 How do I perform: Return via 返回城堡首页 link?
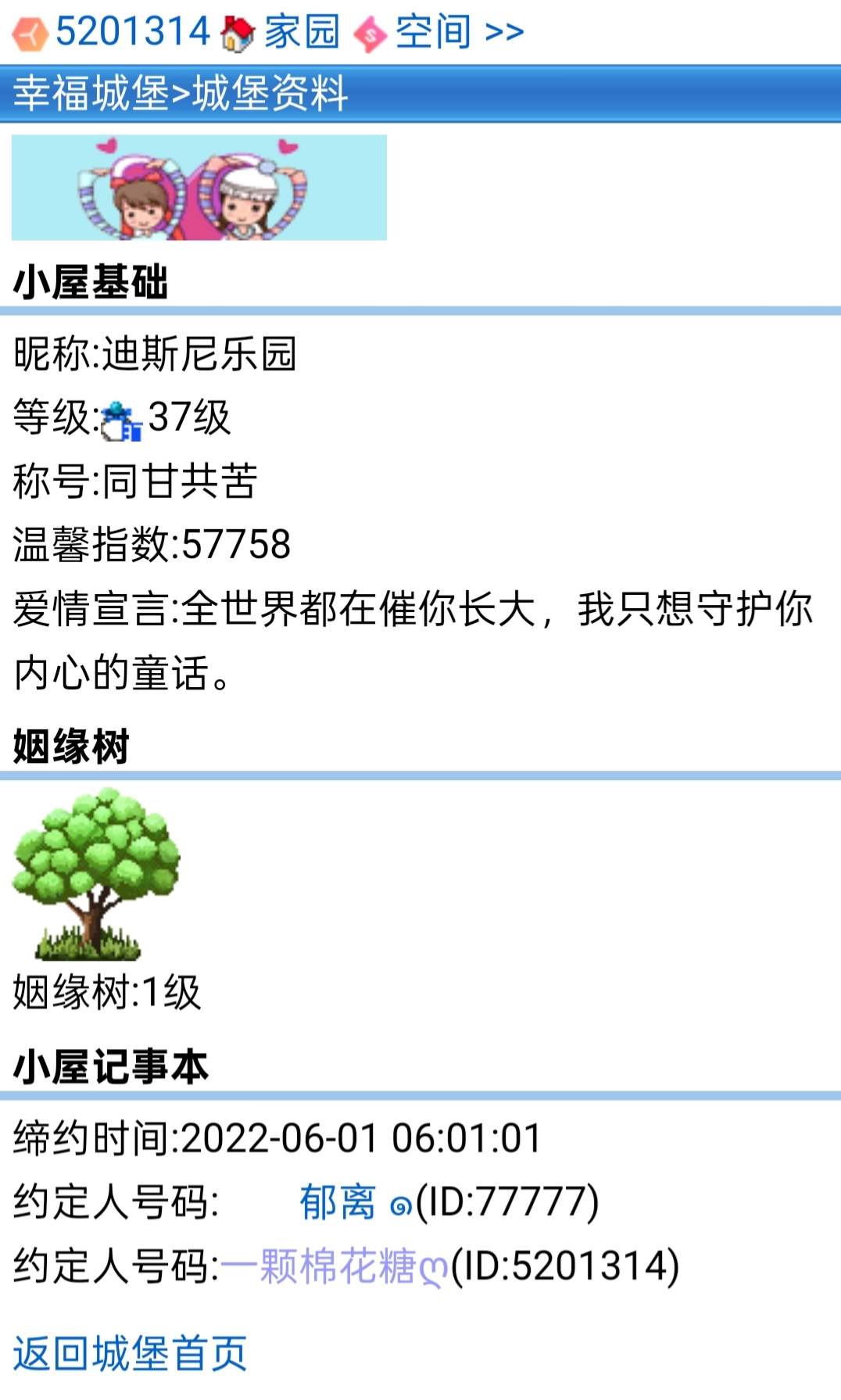tap(131, 1353)
